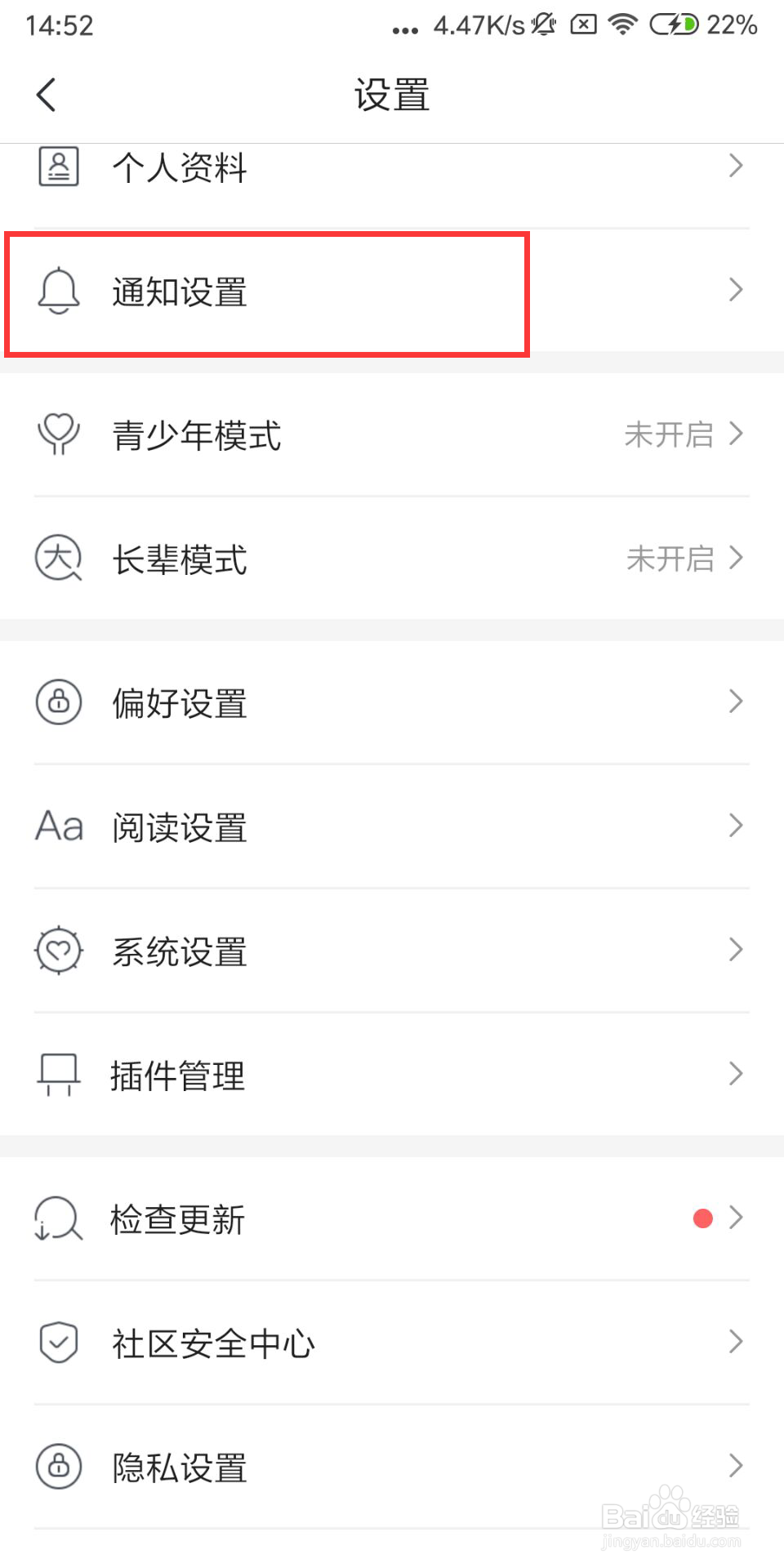
Task: Go back from the 设置 page
Action: pos(47,95)
